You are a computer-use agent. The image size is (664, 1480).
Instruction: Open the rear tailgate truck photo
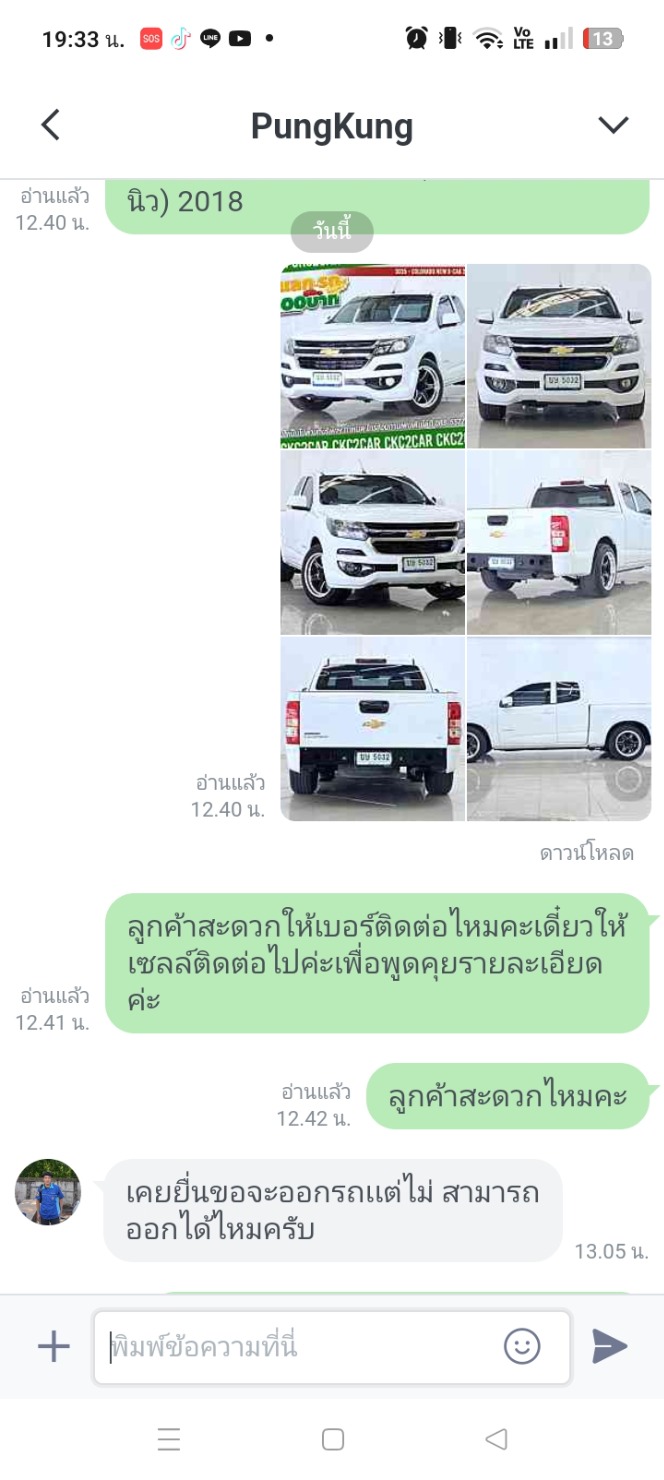[x=373, y=729]
